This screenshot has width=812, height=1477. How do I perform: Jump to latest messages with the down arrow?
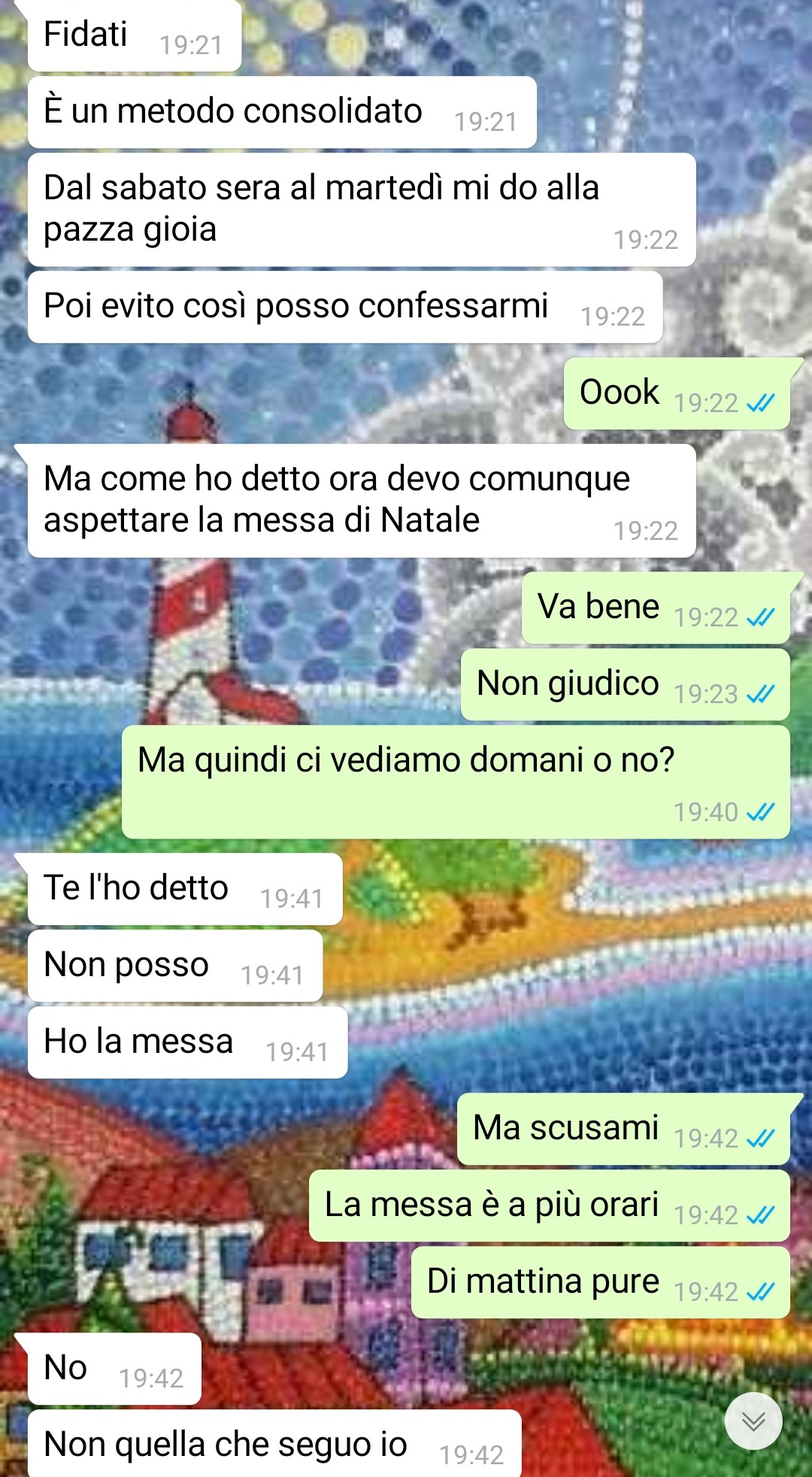click(x=753, y=1421)
